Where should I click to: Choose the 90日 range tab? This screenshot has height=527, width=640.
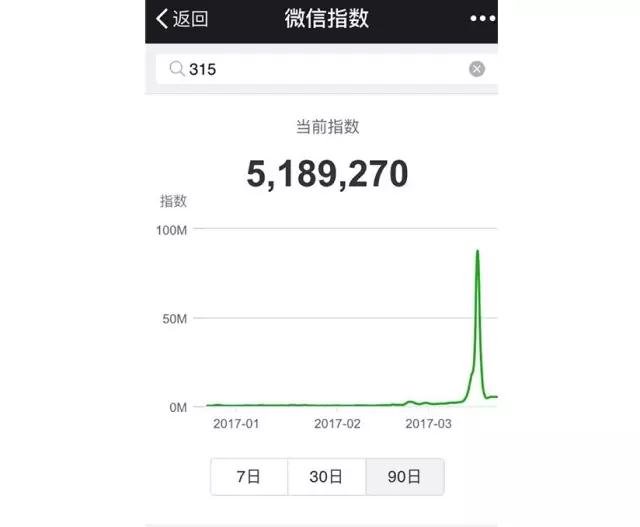pyautogui.click(x=404, y=477)
